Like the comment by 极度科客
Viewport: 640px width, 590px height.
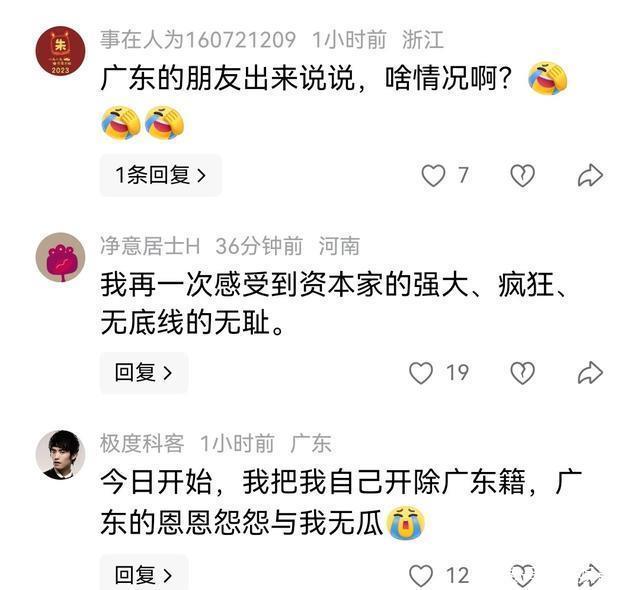point(422,575)
